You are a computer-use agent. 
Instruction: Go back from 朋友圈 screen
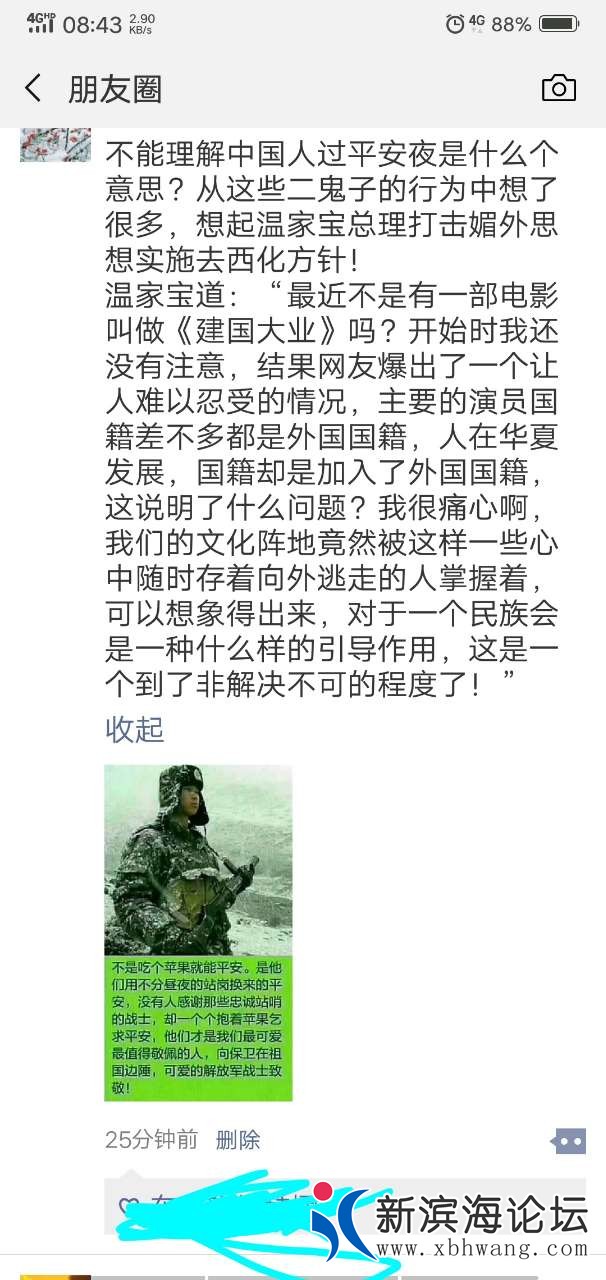[33, 89]
